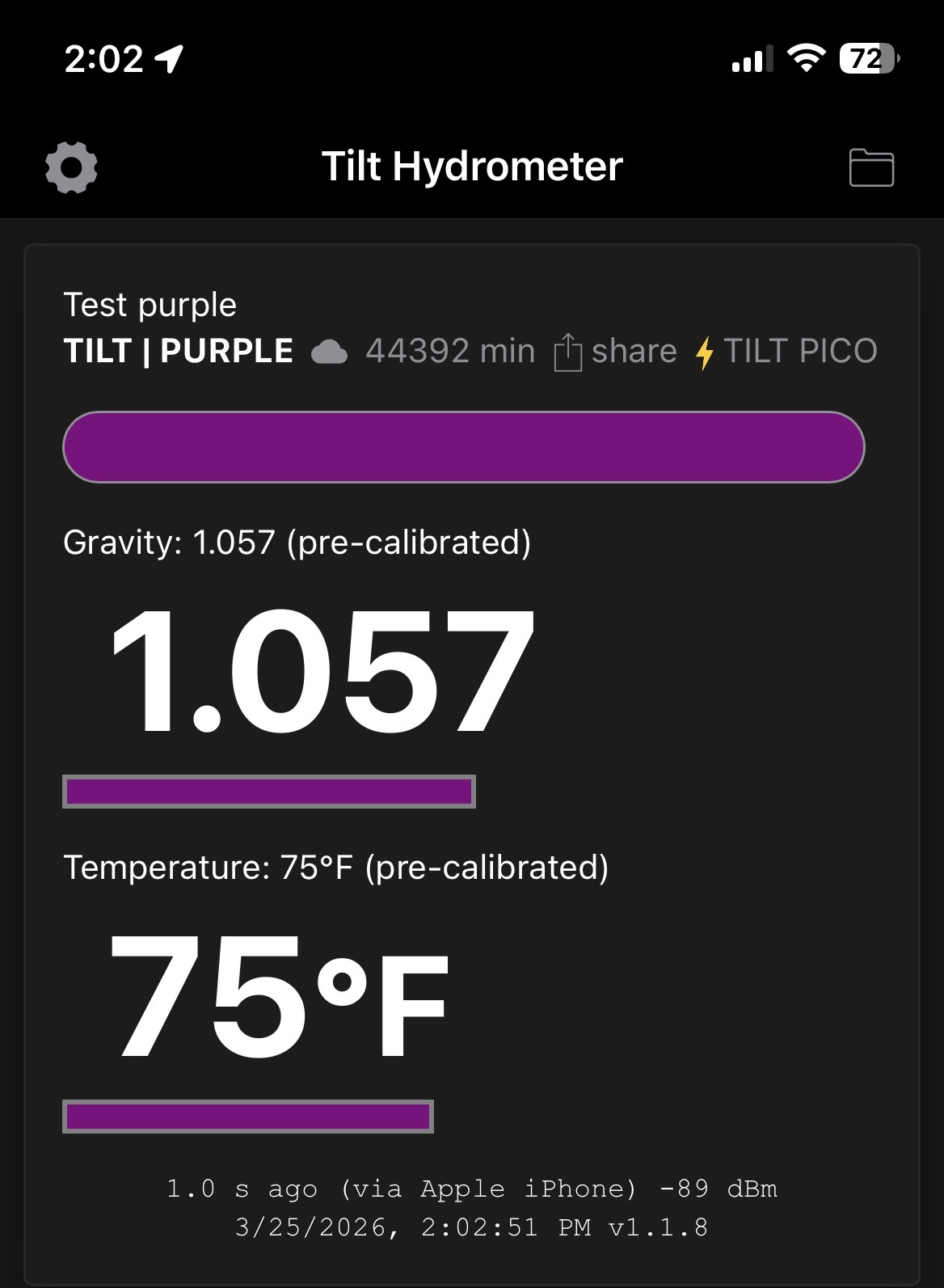Tap the cloud logging icon

[x=329, y=353]
